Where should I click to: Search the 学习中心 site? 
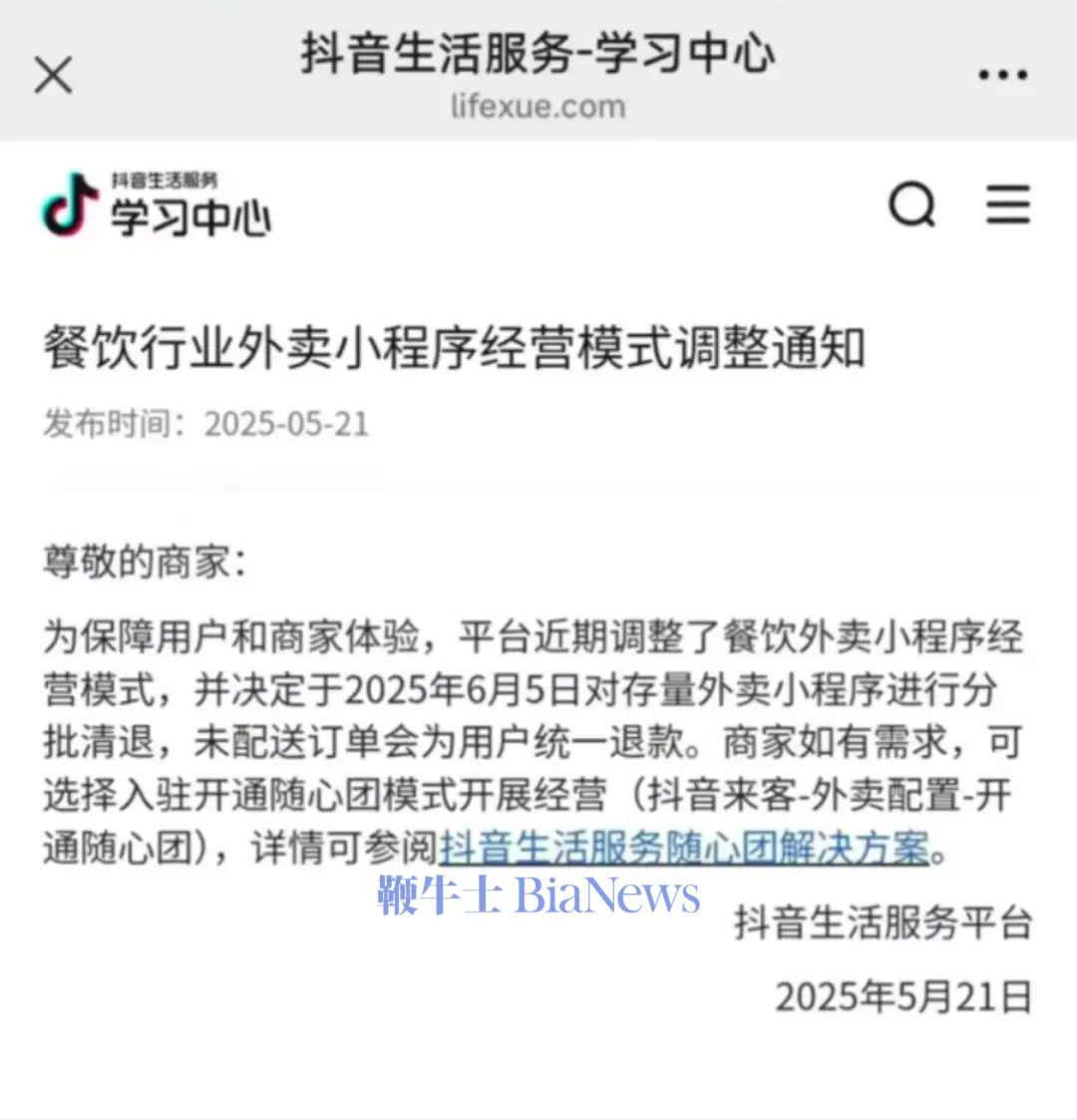coord(911,205)
